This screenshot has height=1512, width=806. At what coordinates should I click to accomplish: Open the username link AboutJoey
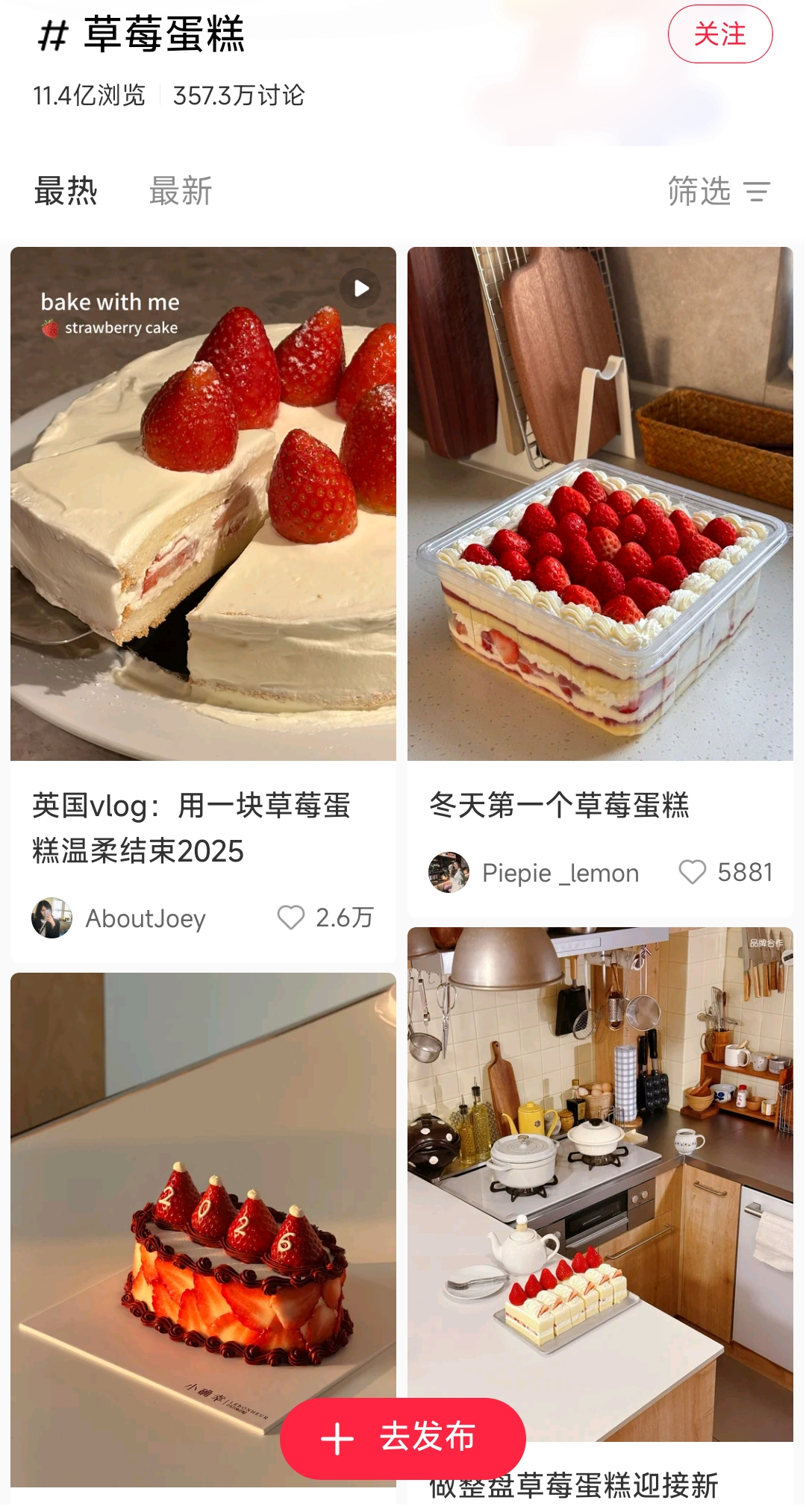[146, 919]
